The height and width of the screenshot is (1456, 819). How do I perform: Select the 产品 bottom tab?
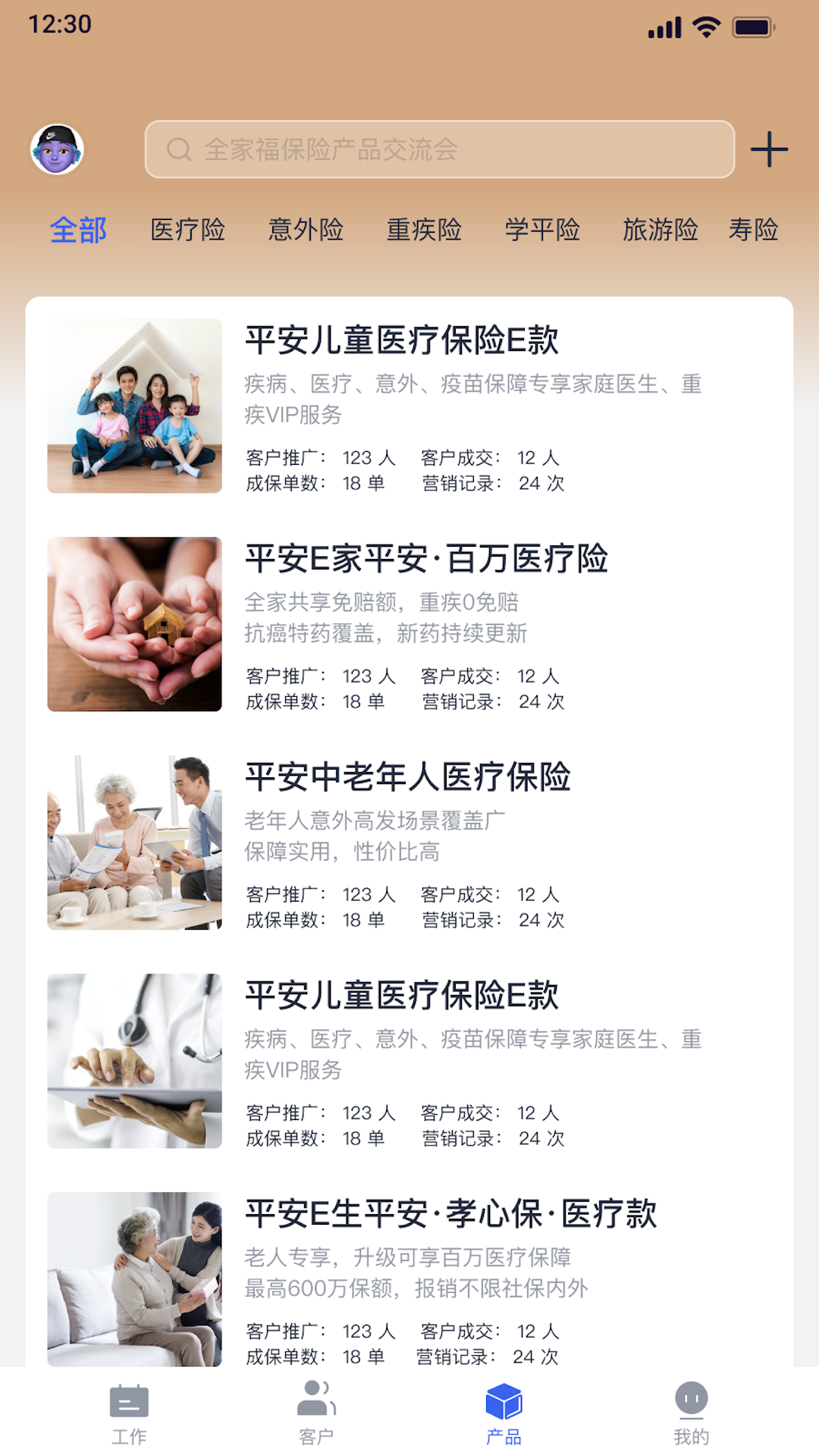(x=504, y=1413)
